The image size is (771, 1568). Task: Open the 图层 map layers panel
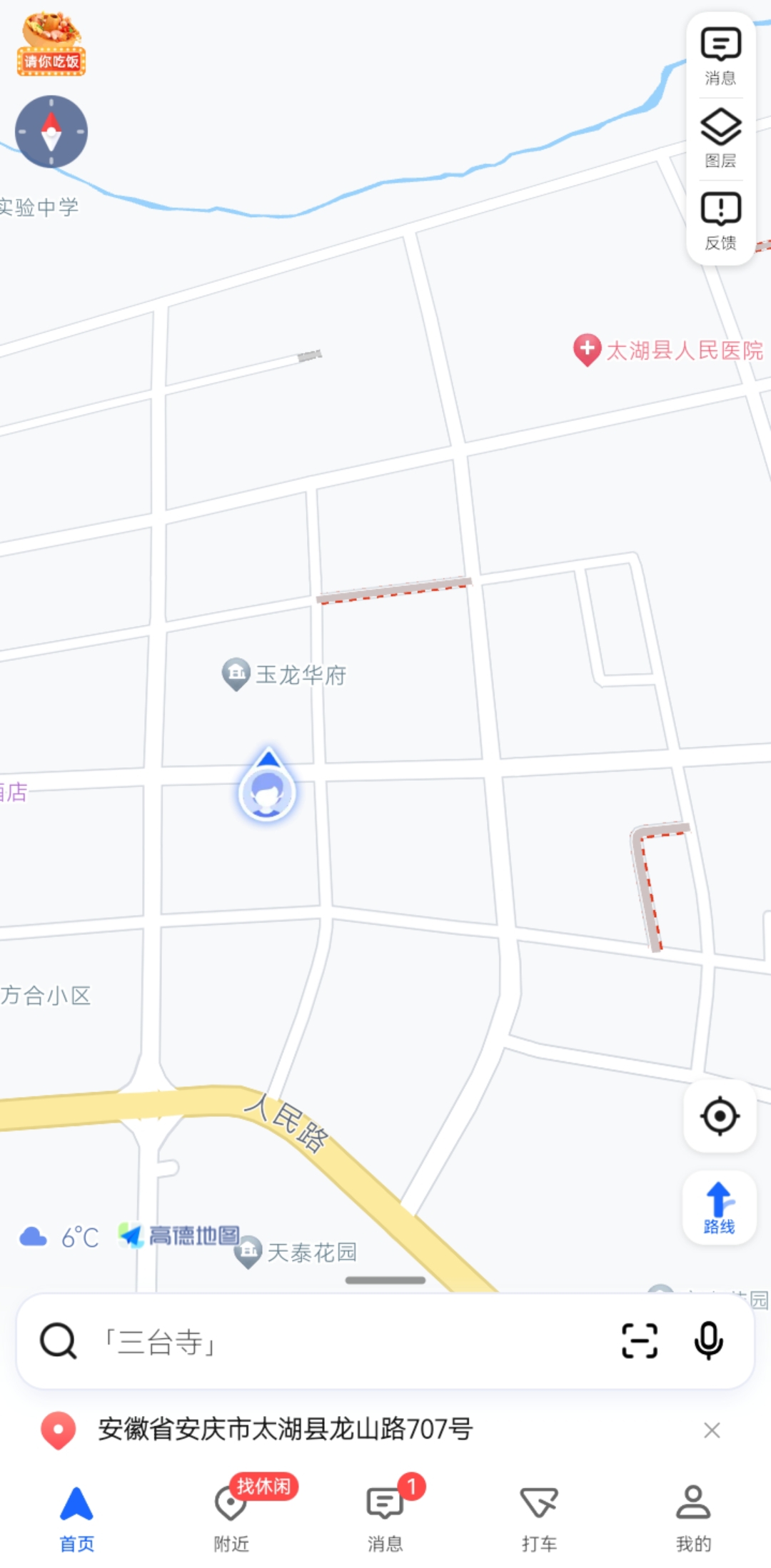pos(720,138)
